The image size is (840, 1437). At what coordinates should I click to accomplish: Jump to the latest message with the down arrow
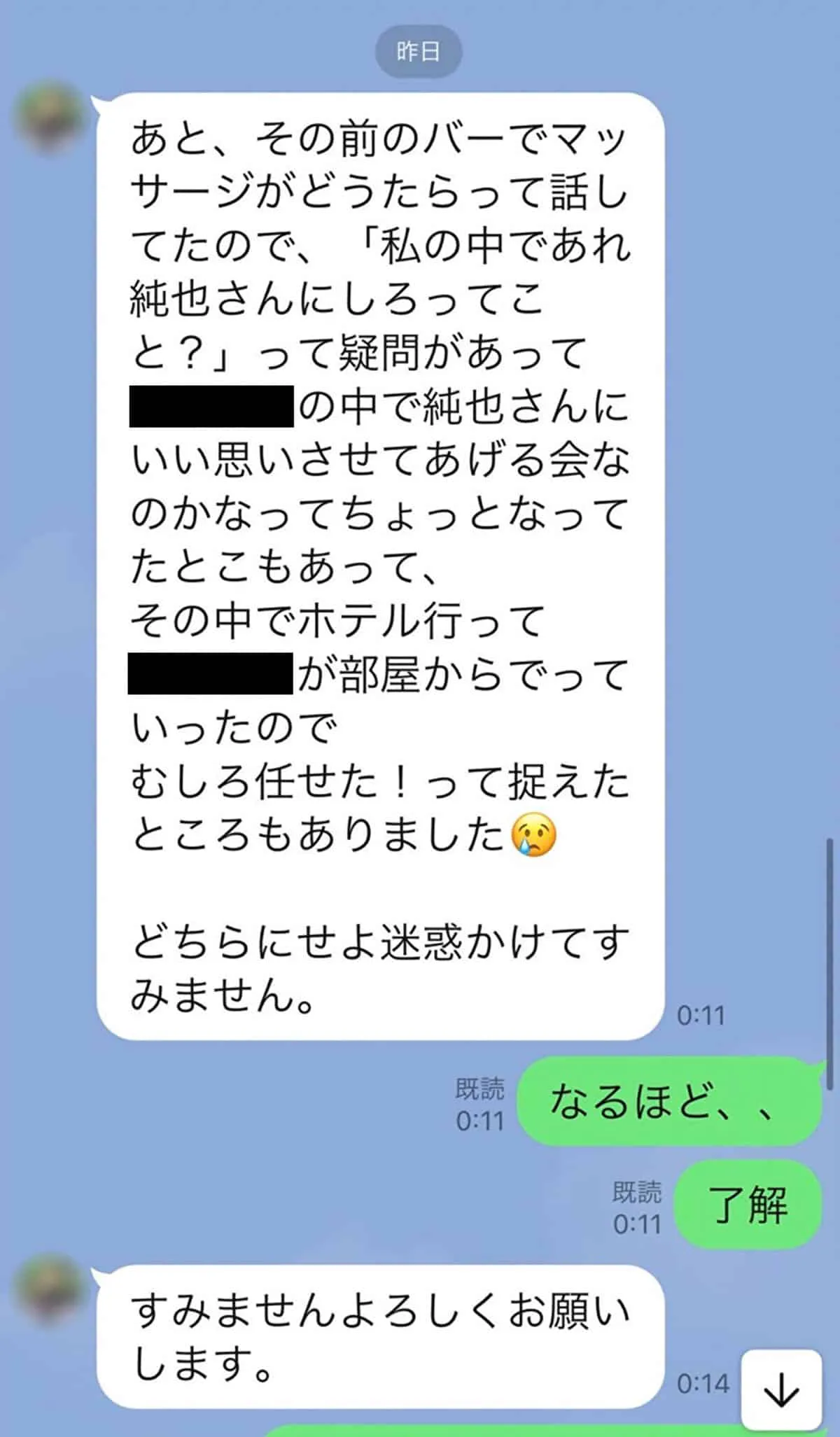(x=780, y=1389)
